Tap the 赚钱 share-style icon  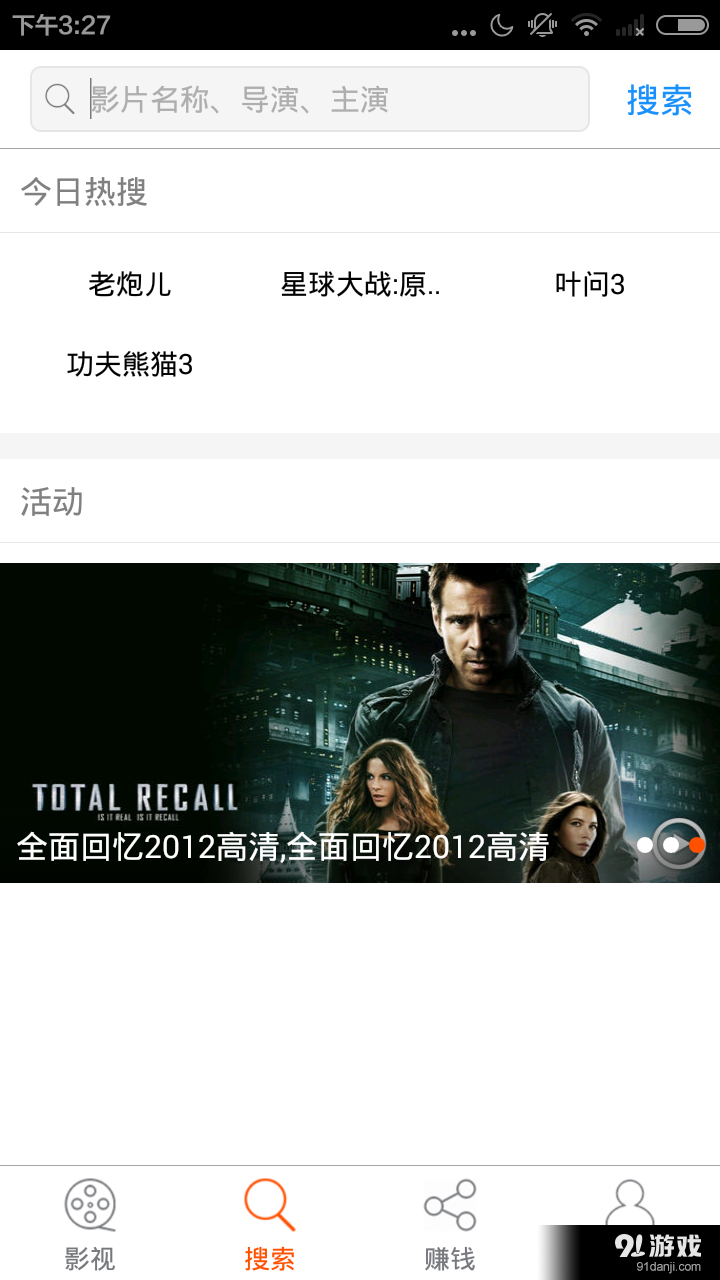click(x=450, y=1205)
